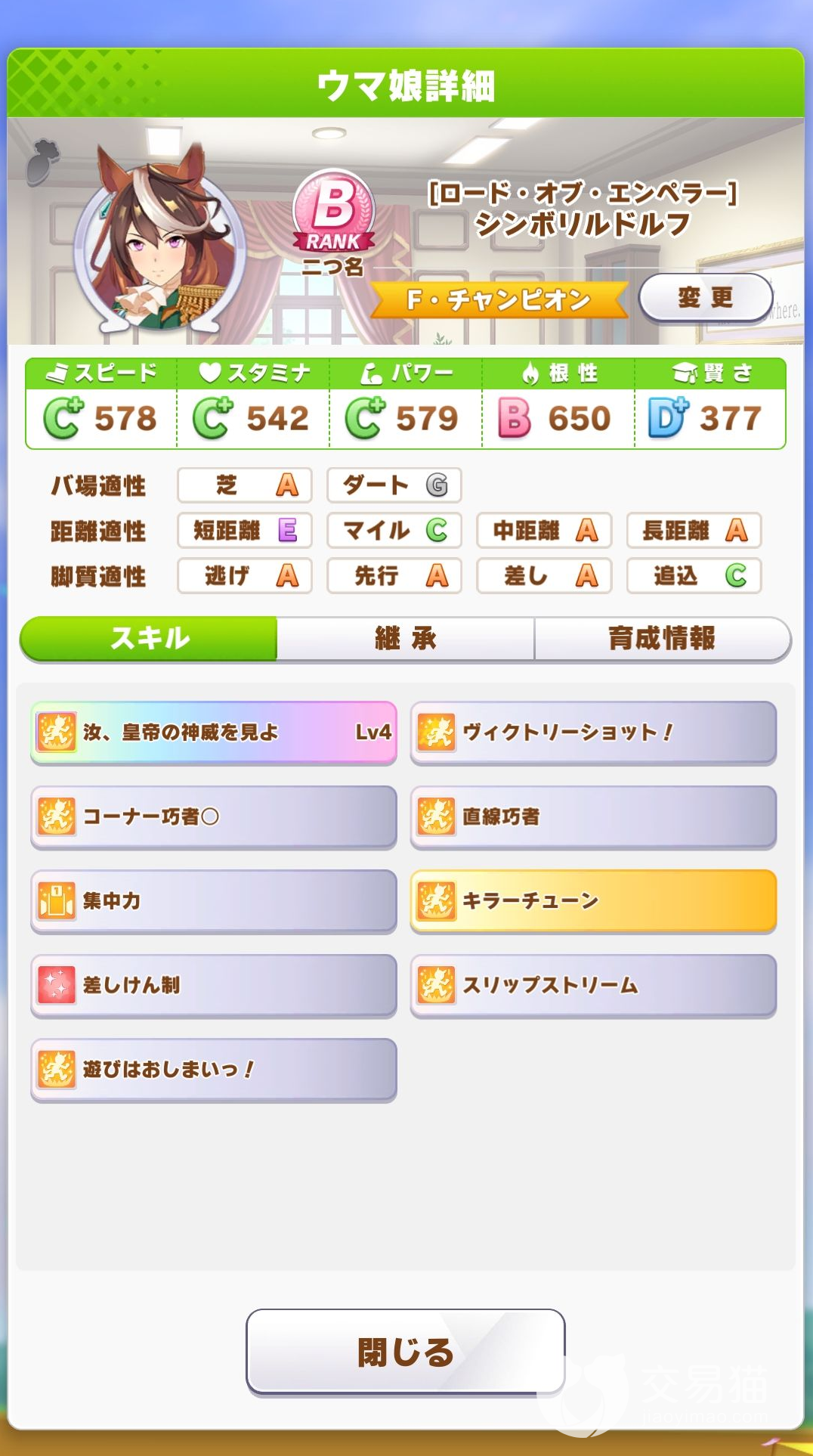Open the 集中力 skill
This screenshot has width=813, height=1456.
pyautogui.click(x=214, y=901)
